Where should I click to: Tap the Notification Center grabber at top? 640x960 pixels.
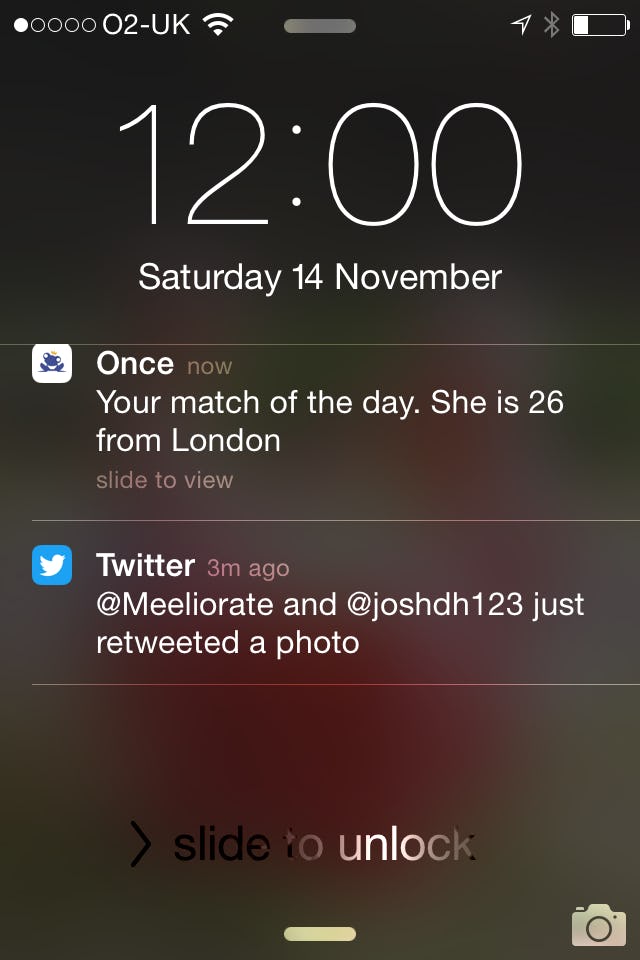click(x=320, y=26)
